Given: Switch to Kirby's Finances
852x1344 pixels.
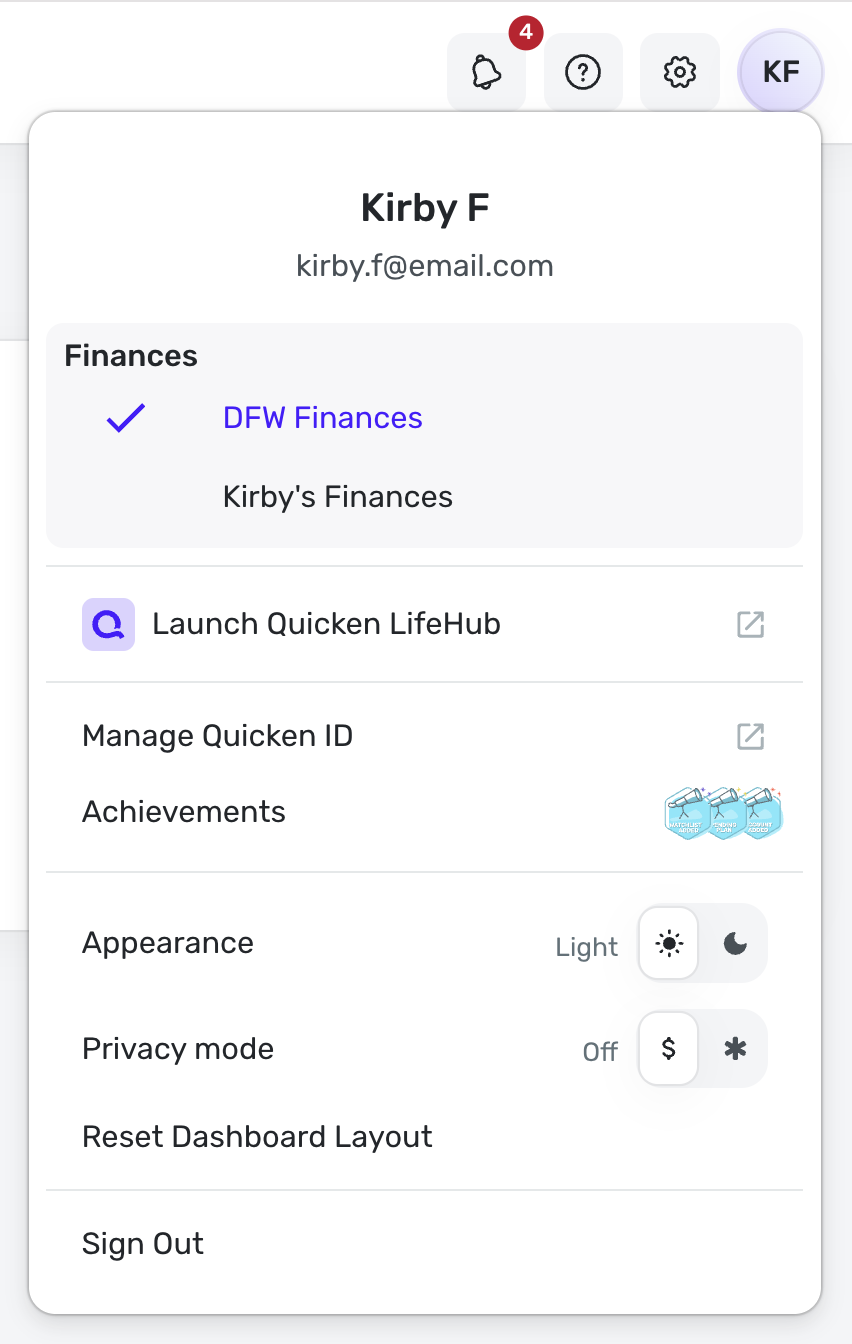Looking at the screenshot, I should point(337,497).
